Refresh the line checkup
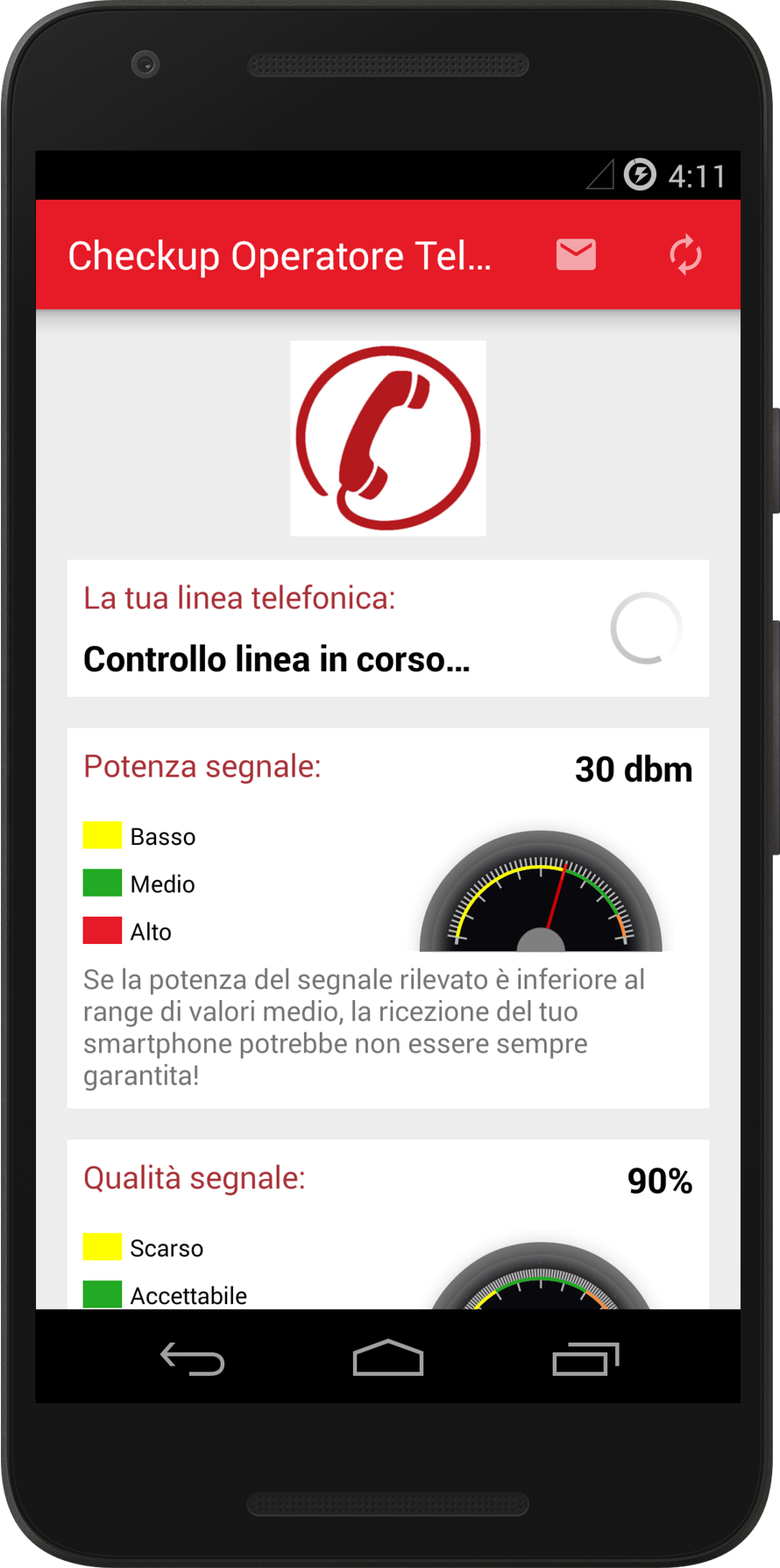This screenshot has width=780, height=1568. [x=685, y=255]
